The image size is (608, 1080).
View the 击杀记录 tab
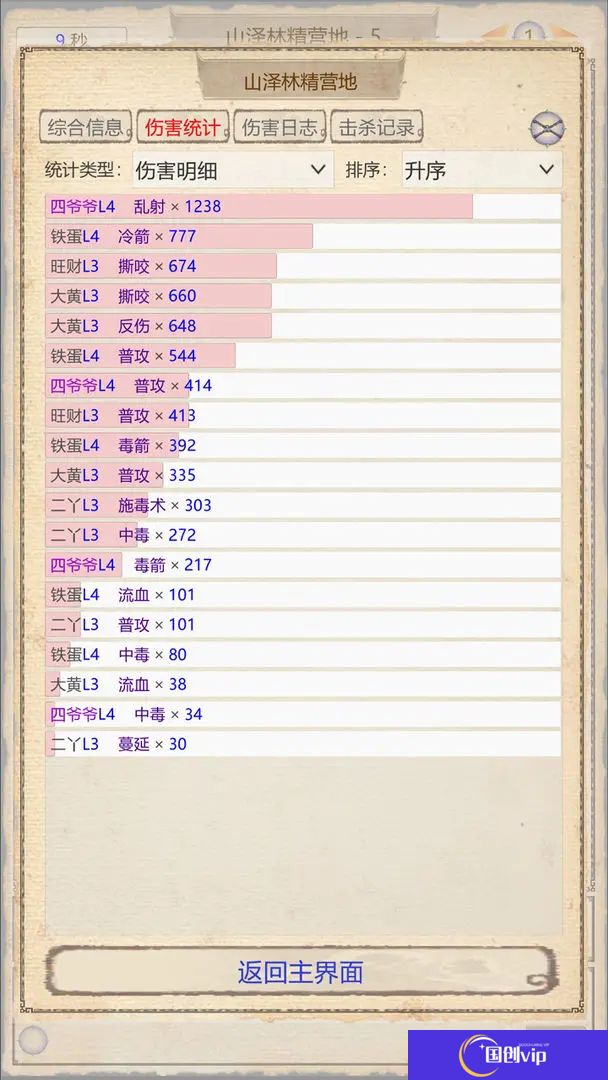pyautogui.click(x=377, y=127)
